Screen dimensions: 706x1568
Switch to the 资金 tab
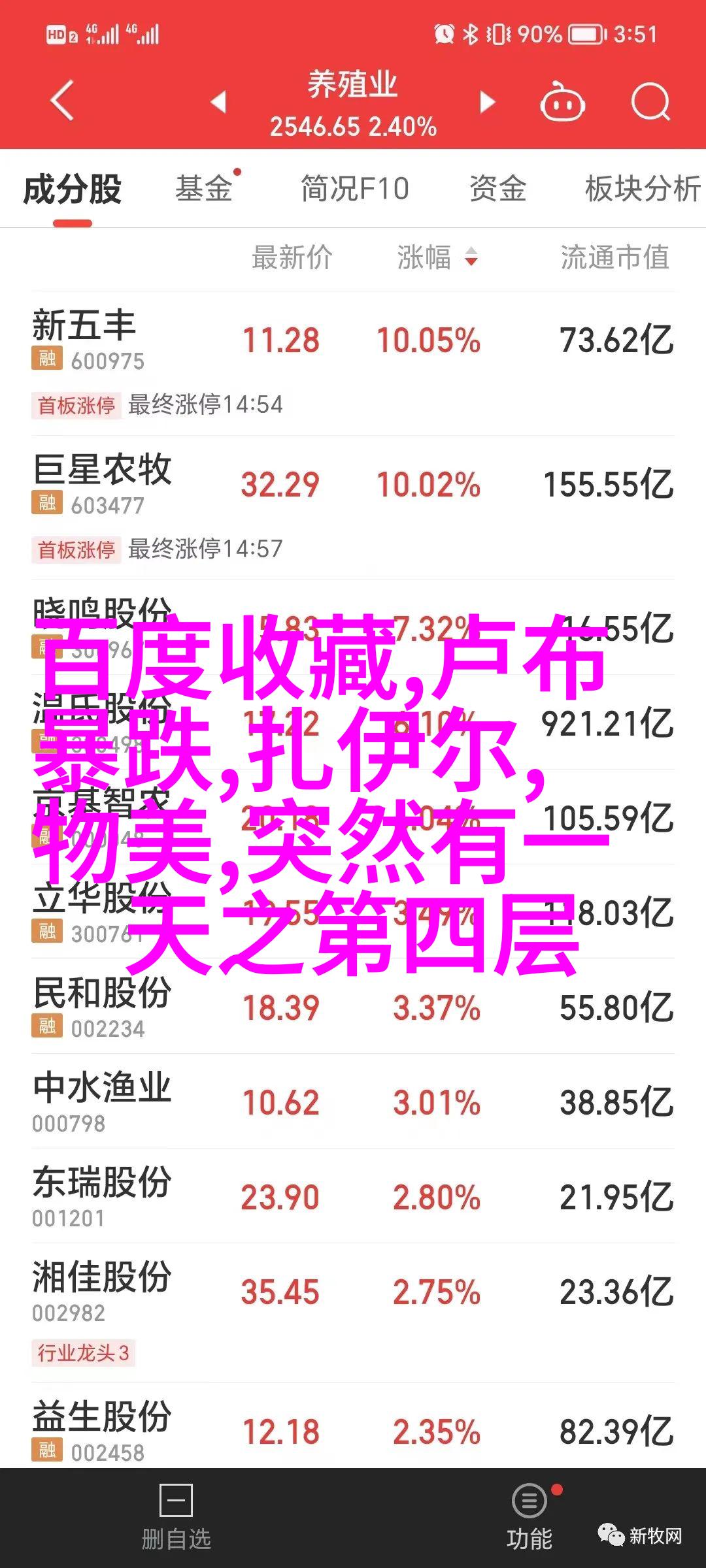point(497,189)
